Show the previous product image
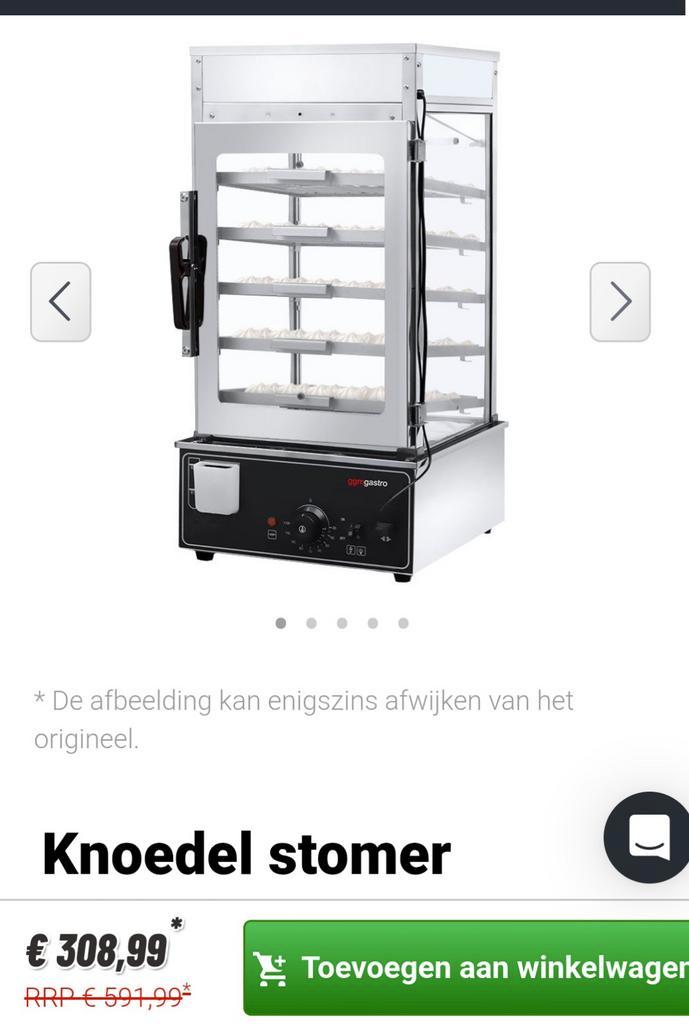The height and width of the screenshot is (1024, 689). (61, 302)
